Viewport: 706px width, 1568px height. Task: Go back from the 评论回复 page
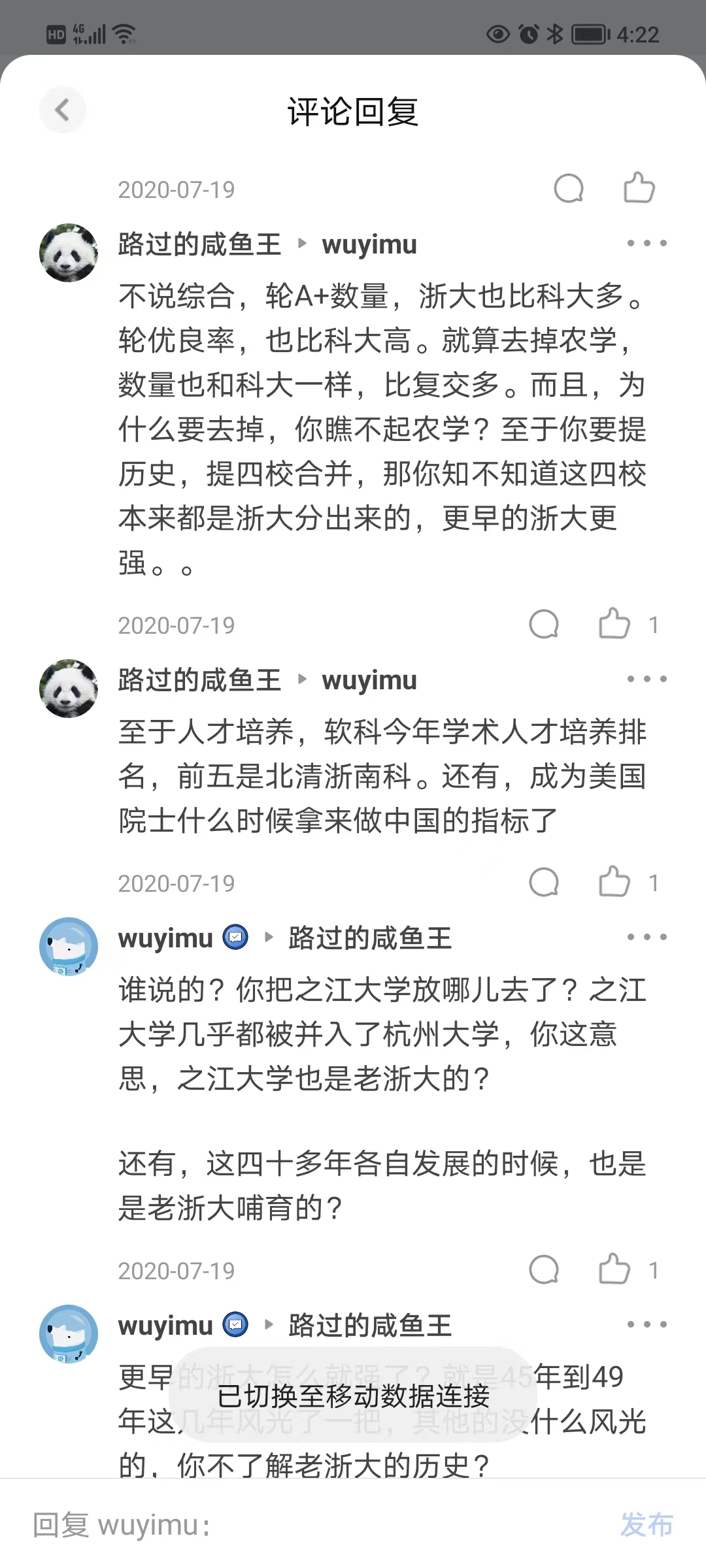[62, 110]
